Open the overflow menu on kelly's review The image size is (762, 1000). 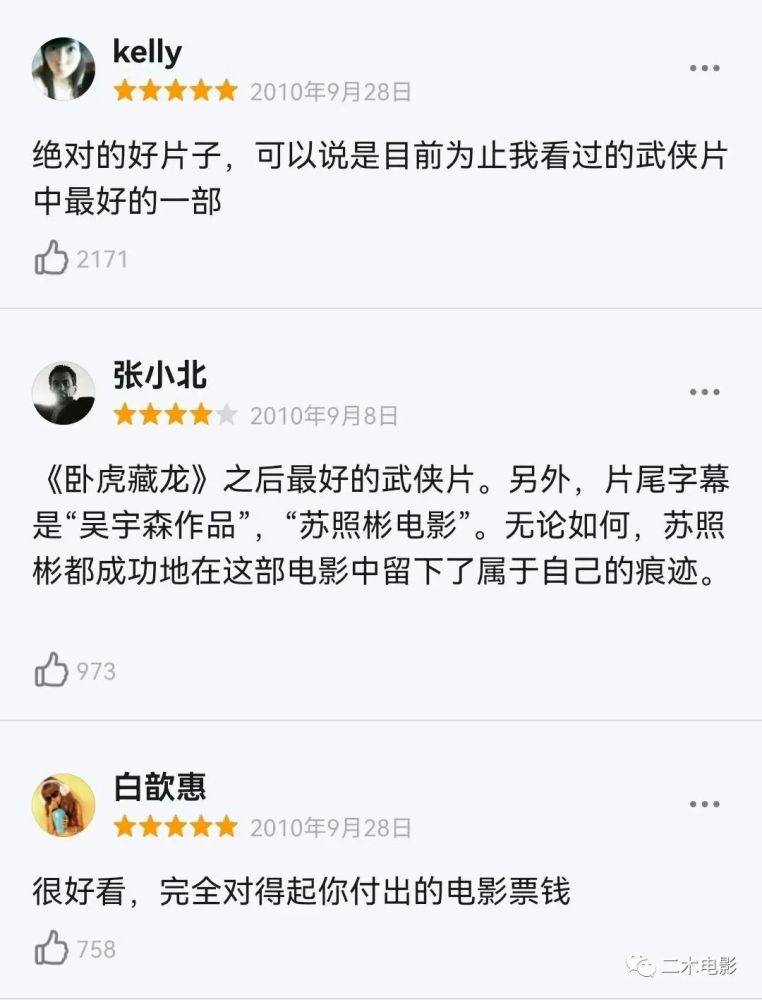click(x=704, y=68)
